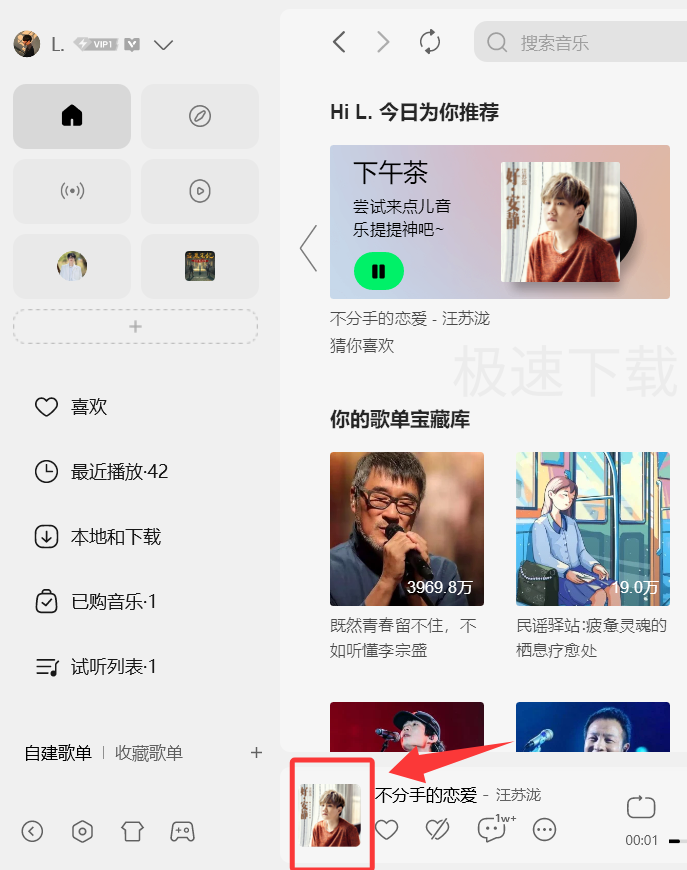
Task: Add a new shortcut tile
Action: coord(136,327)
